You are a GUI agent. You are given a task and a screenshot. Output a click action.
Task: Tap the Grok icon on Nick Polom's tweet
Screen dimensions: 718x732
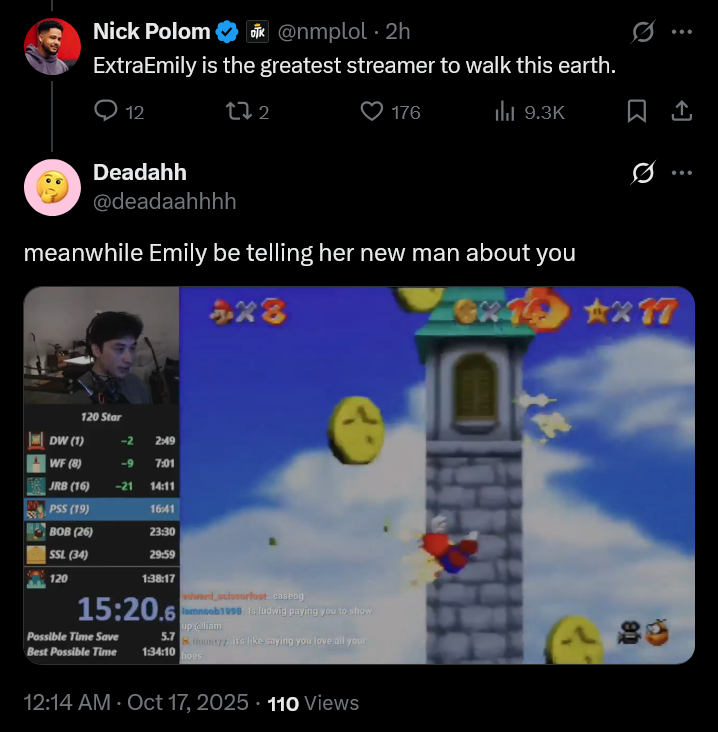(643, 32)
